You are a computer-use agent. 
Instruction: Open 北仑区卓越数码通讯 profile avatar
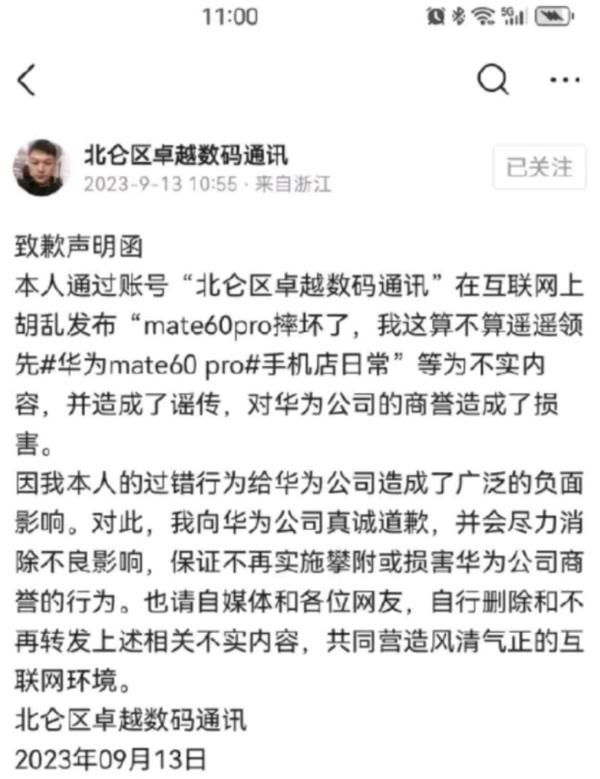coord(40,167)
